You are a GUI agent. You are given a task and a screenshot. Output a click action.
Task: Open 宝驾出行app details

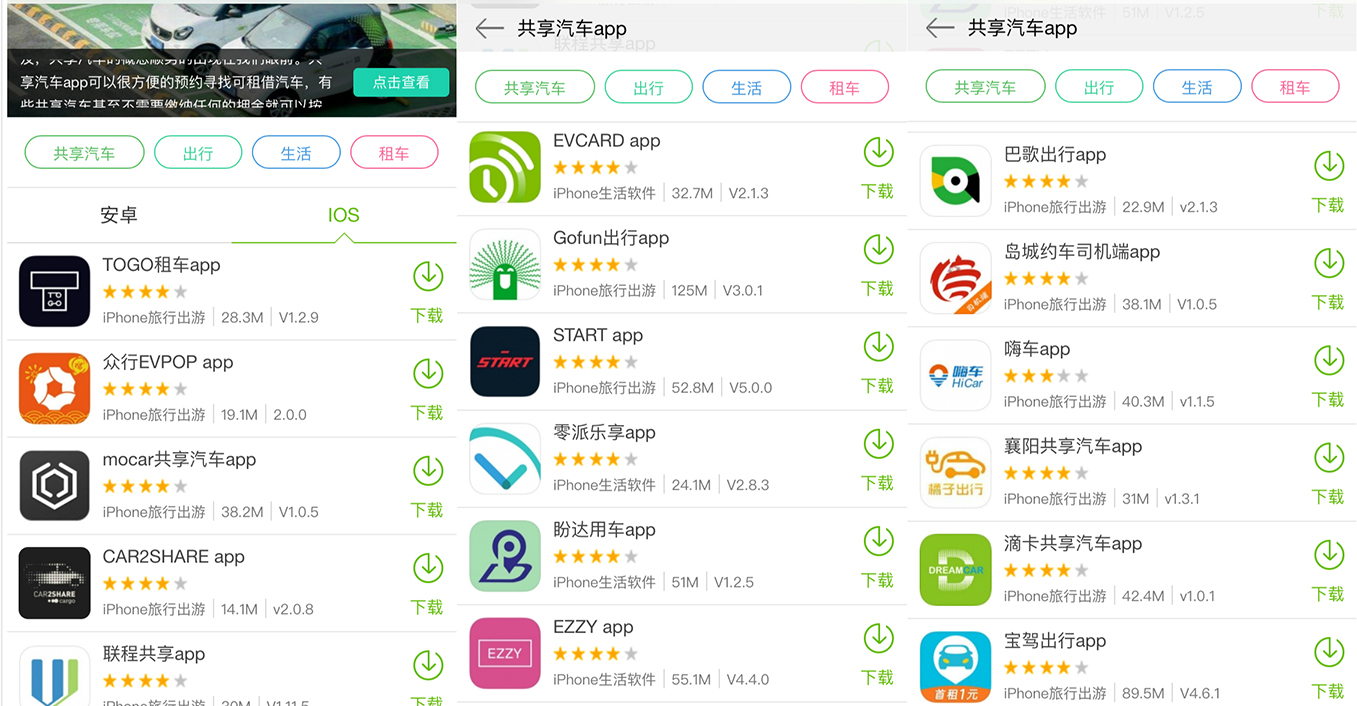(1055, 642)
